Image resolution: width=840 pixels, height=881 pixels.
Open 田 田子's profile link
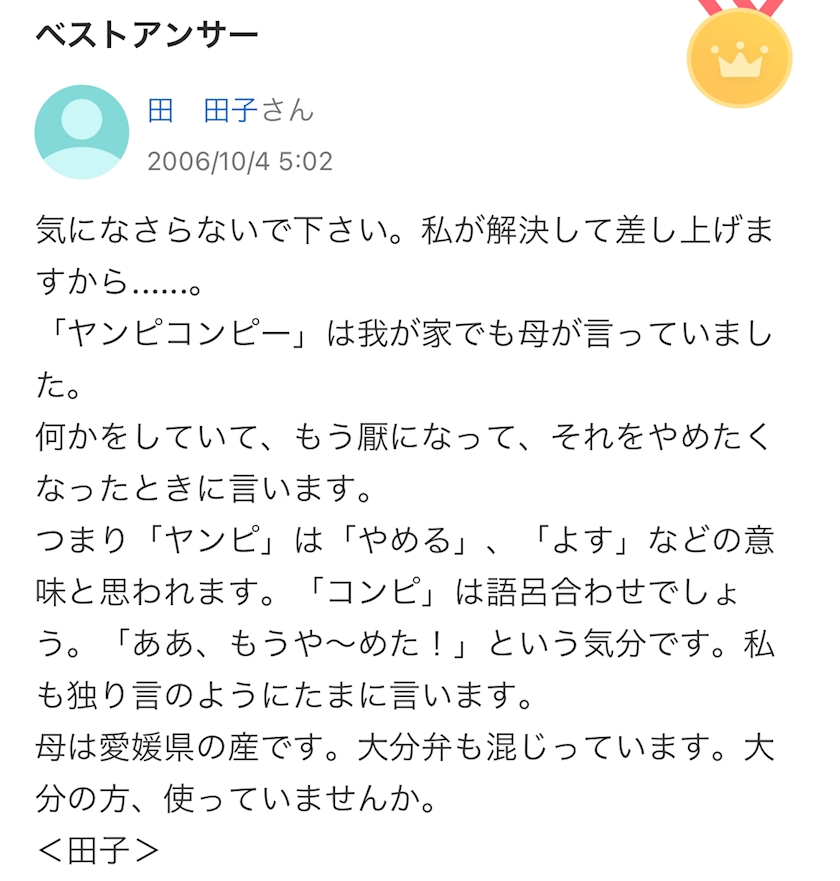pos(203,110)
